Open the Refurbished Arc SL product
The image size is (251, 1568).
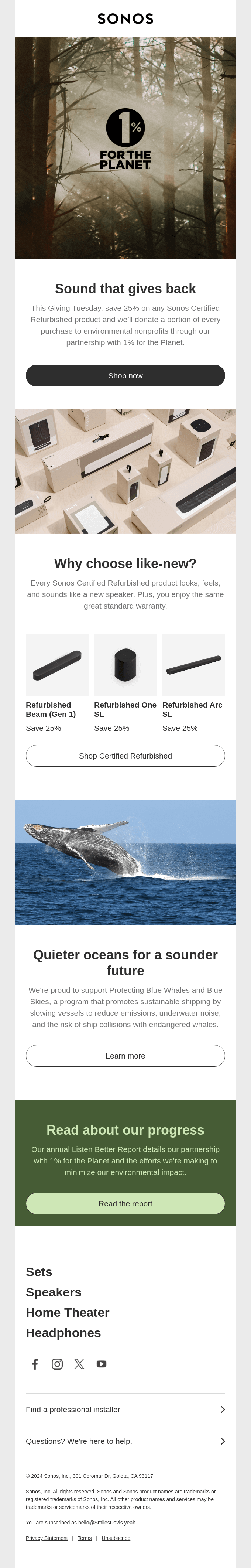pyautogui.click(x=193, y=665)
